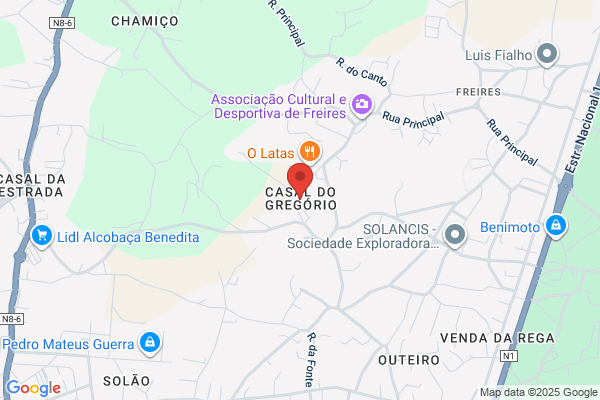Open the O Latas restaurant marker

310,152
